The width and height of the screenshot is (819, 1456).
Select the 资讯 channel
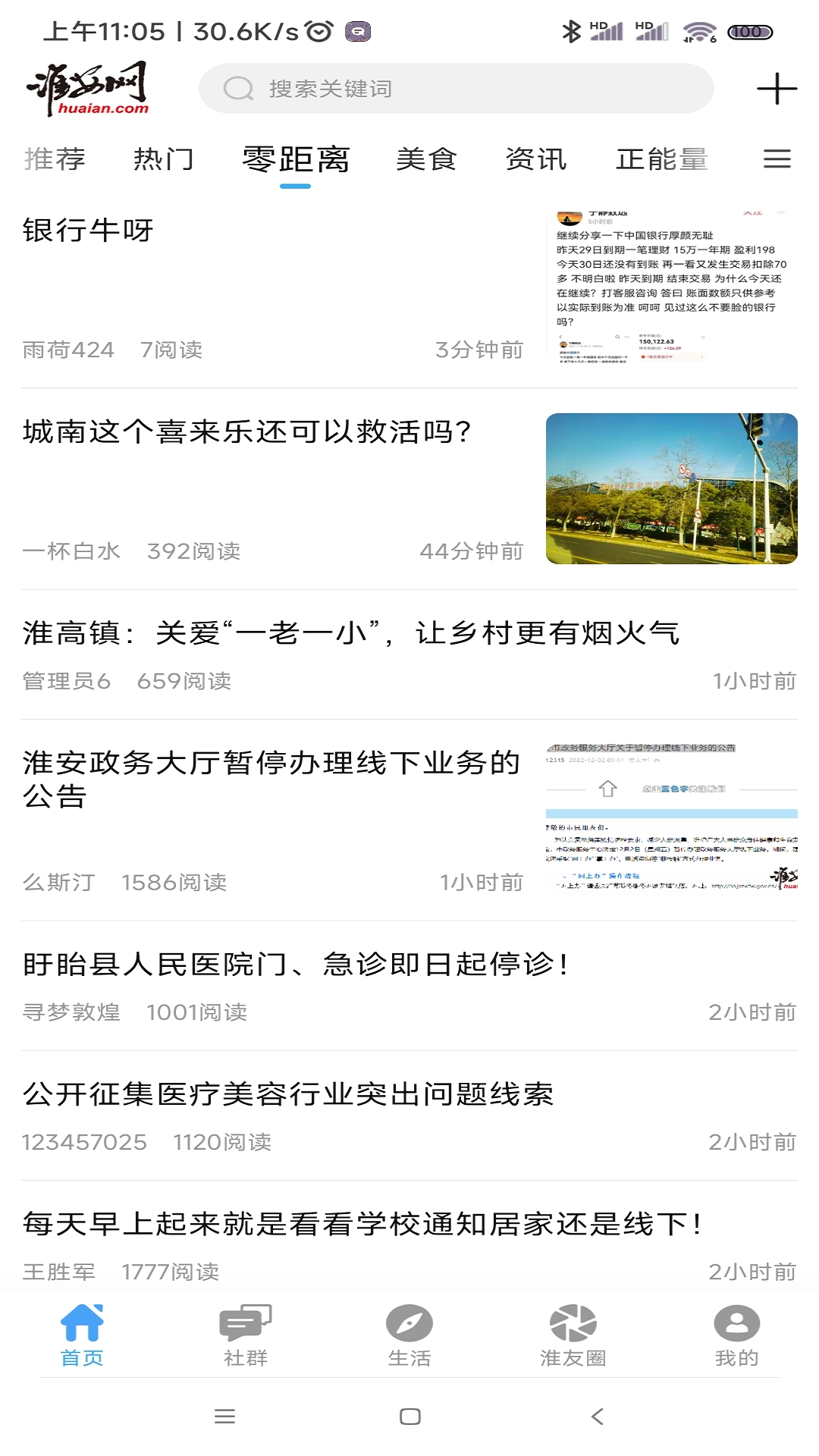535,160
